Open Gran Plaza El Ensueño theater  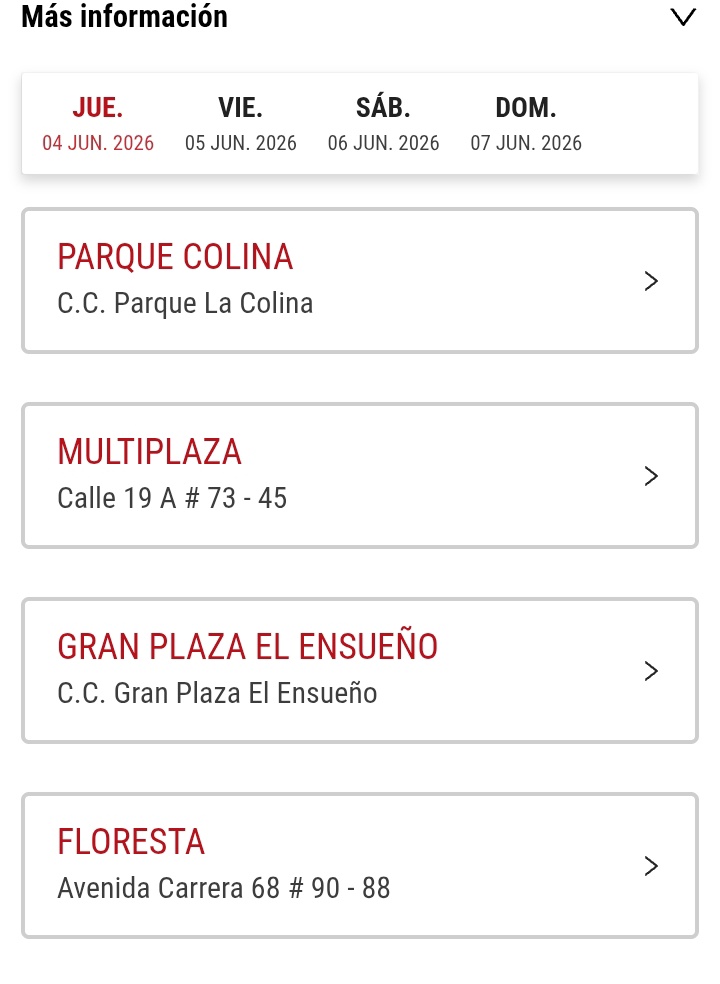coord(359,670)
